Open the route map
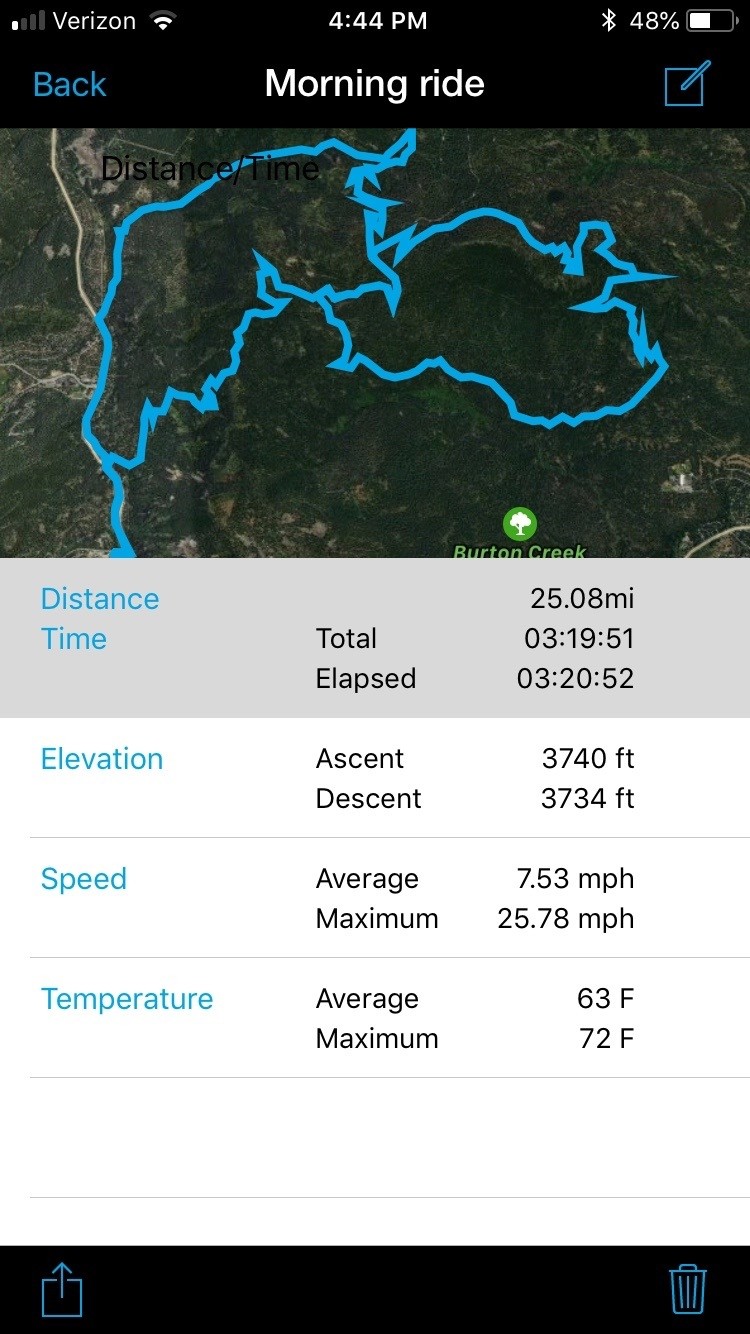The width and height of the screenshot is (750, 1334). pyautogui.click(x=375, y=343)
